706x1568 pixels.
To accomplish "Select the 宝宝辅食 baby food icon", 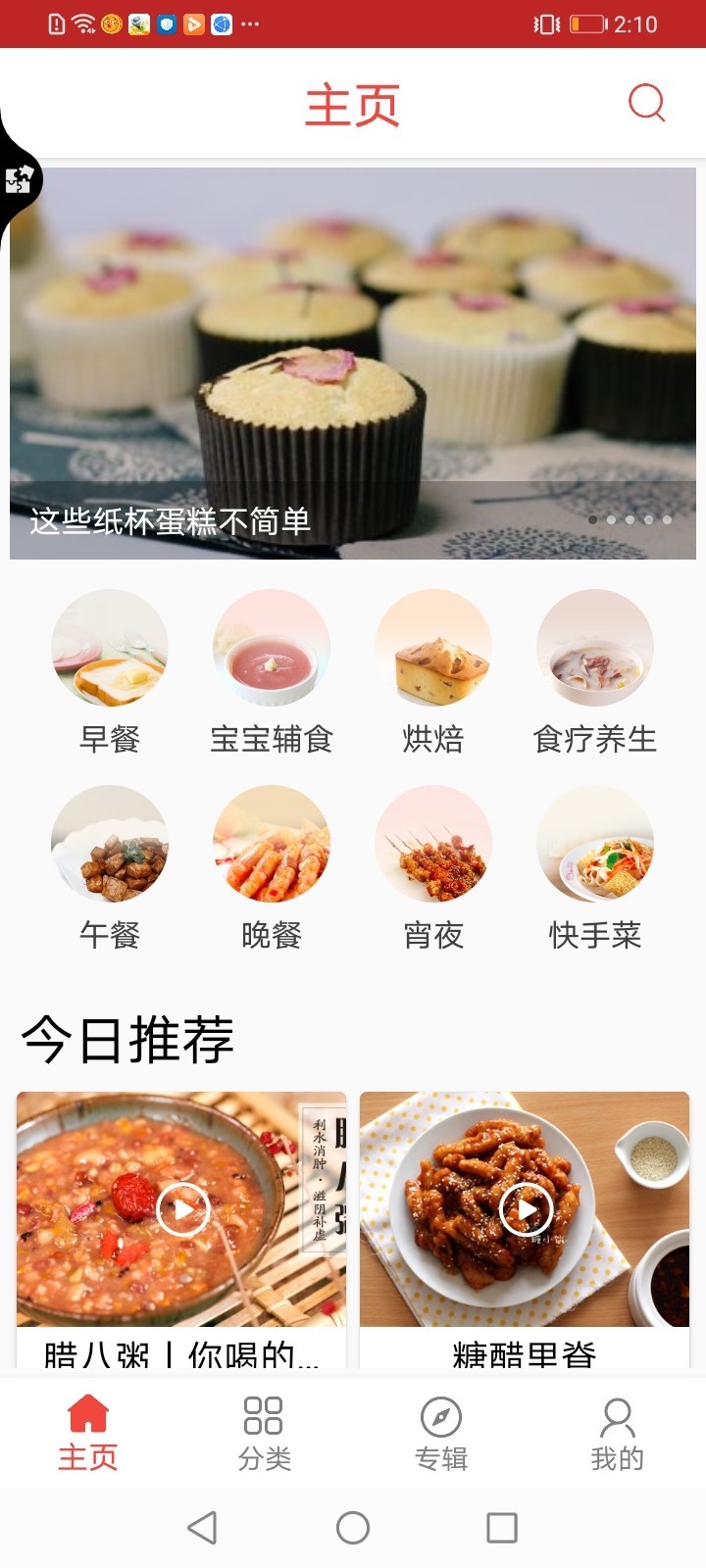I will [x=272, y=648].
